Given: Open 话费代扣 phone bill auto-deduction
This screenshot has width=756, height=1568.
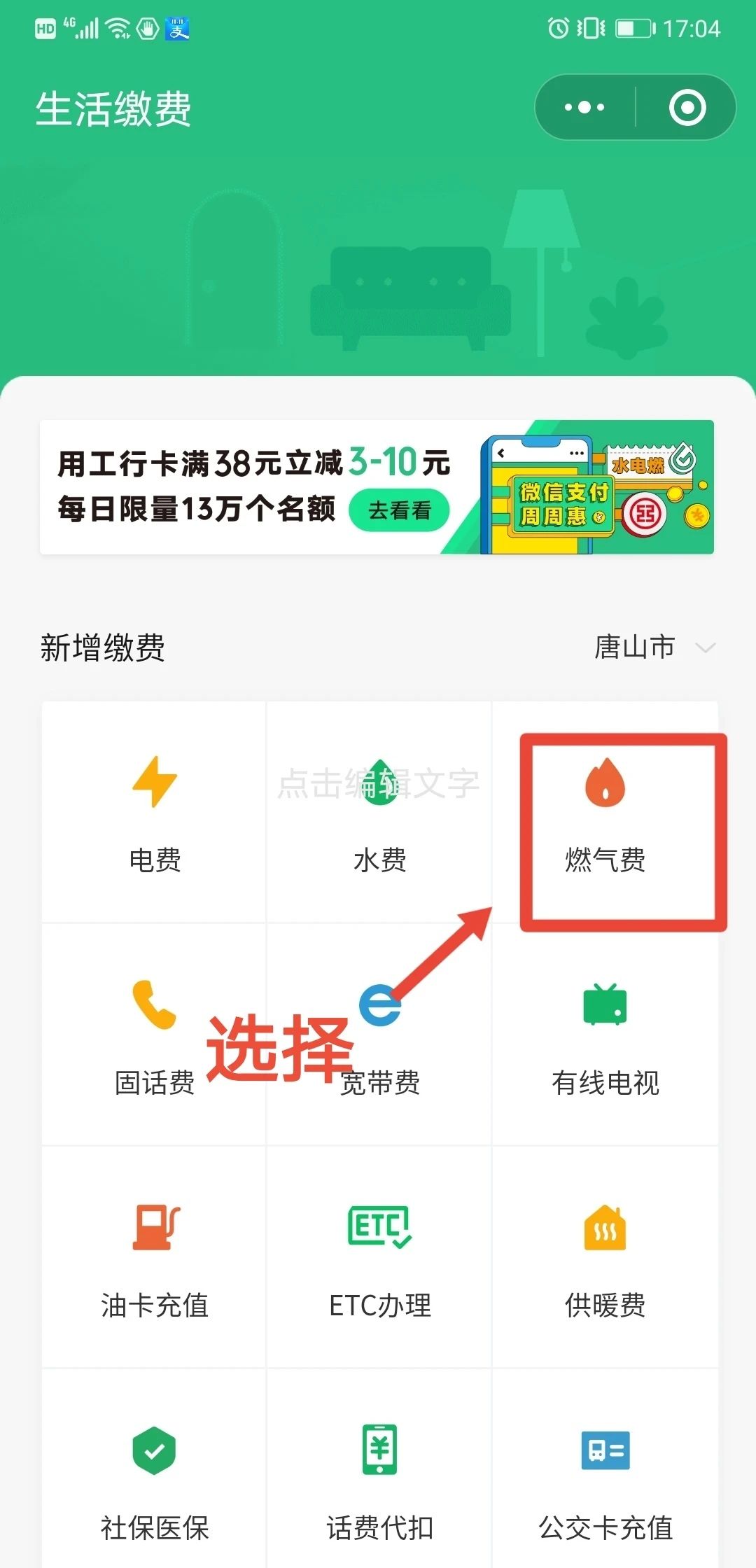Looking at the screenshot, I should (379, 1477).
